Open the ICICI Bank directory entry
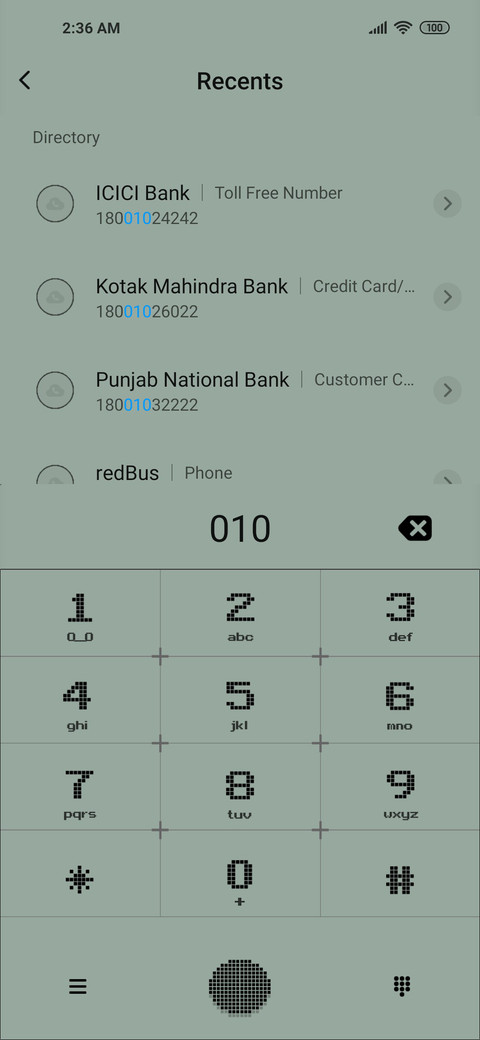This screenshot has height=1040, width=480. click(240, 204)
